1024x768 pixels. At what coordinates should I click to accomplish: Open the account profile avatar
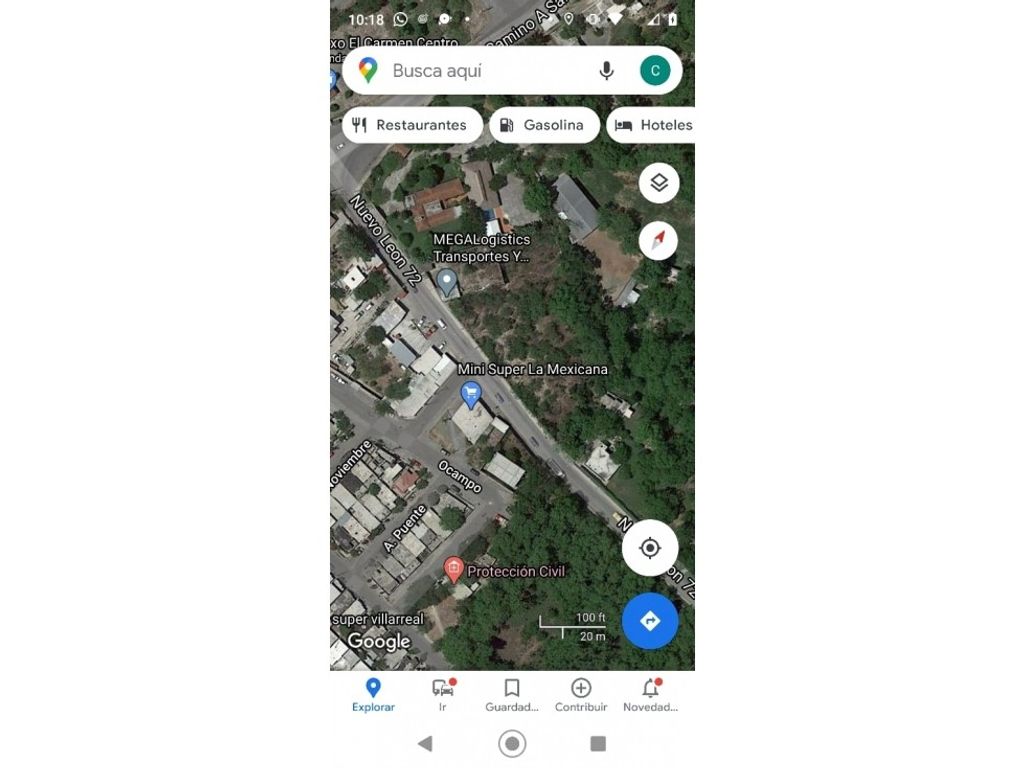[655, 71]
